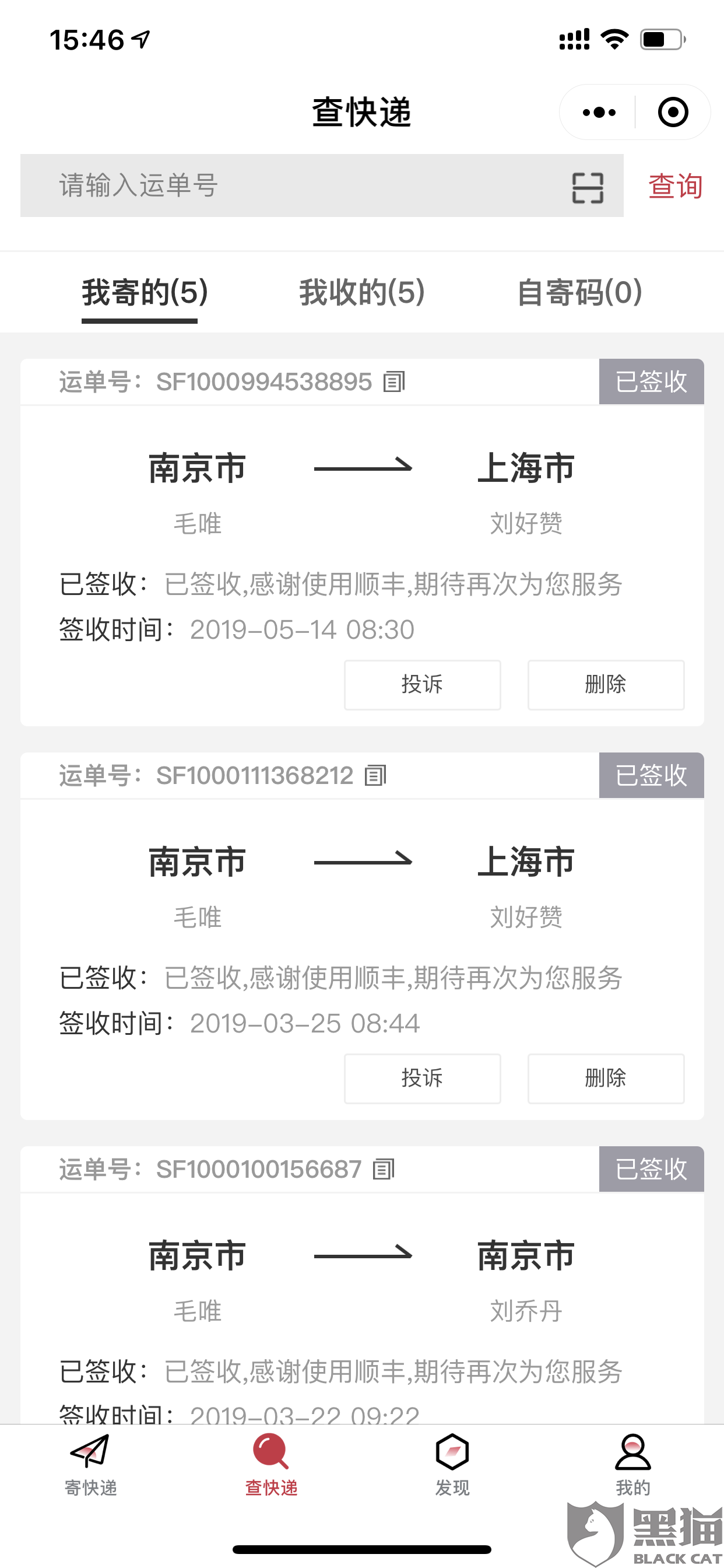File a complaint for the 2019-05-14 shipment
The image size is (724, 1568).
[422, 685]
